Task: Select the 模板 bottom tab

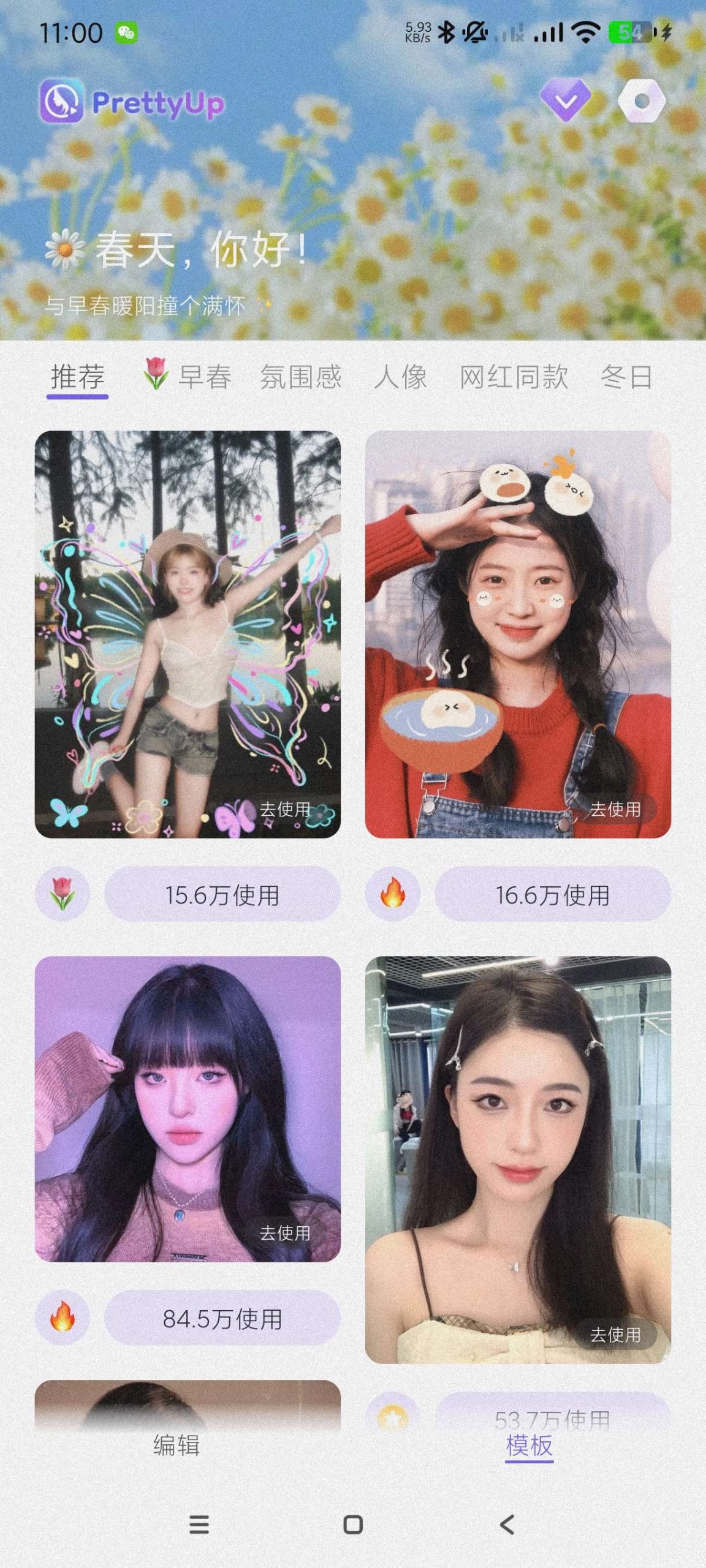Action: tap(529, 1445)
